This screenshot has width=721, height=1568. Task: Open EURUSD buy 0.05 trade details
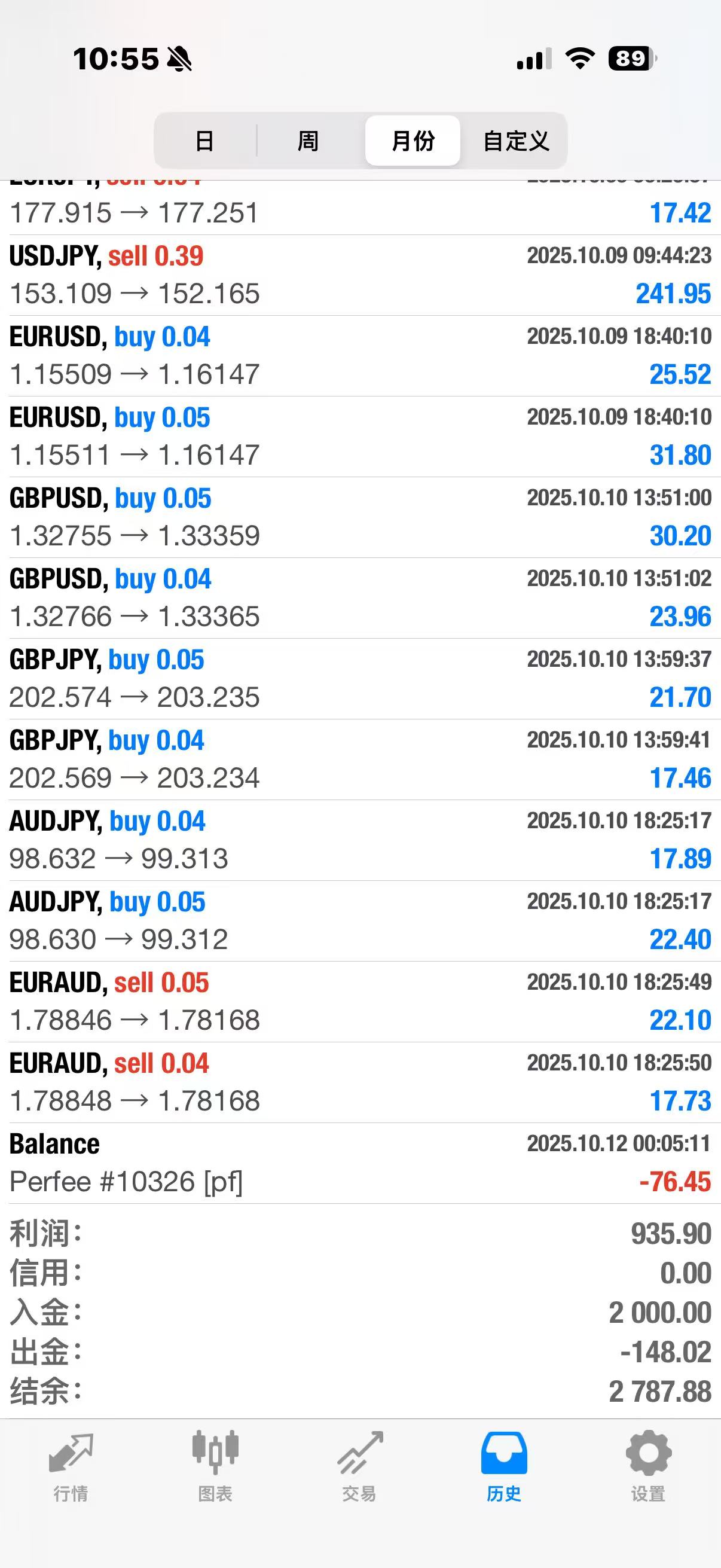(360, 437)
